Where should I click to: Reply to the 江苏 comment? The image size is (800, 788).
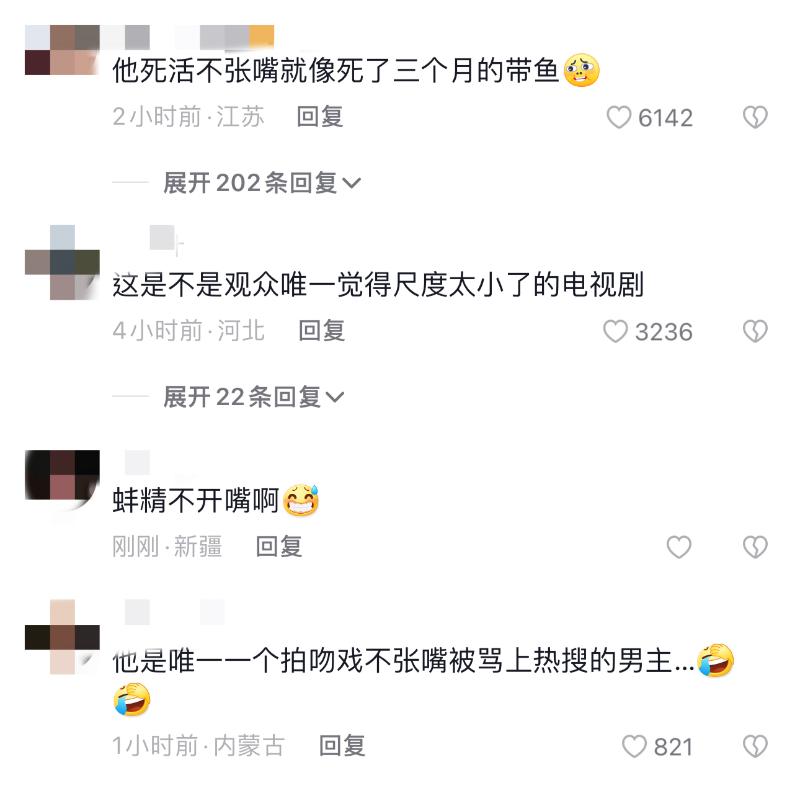pyautogui.click(x=320, y=117)
